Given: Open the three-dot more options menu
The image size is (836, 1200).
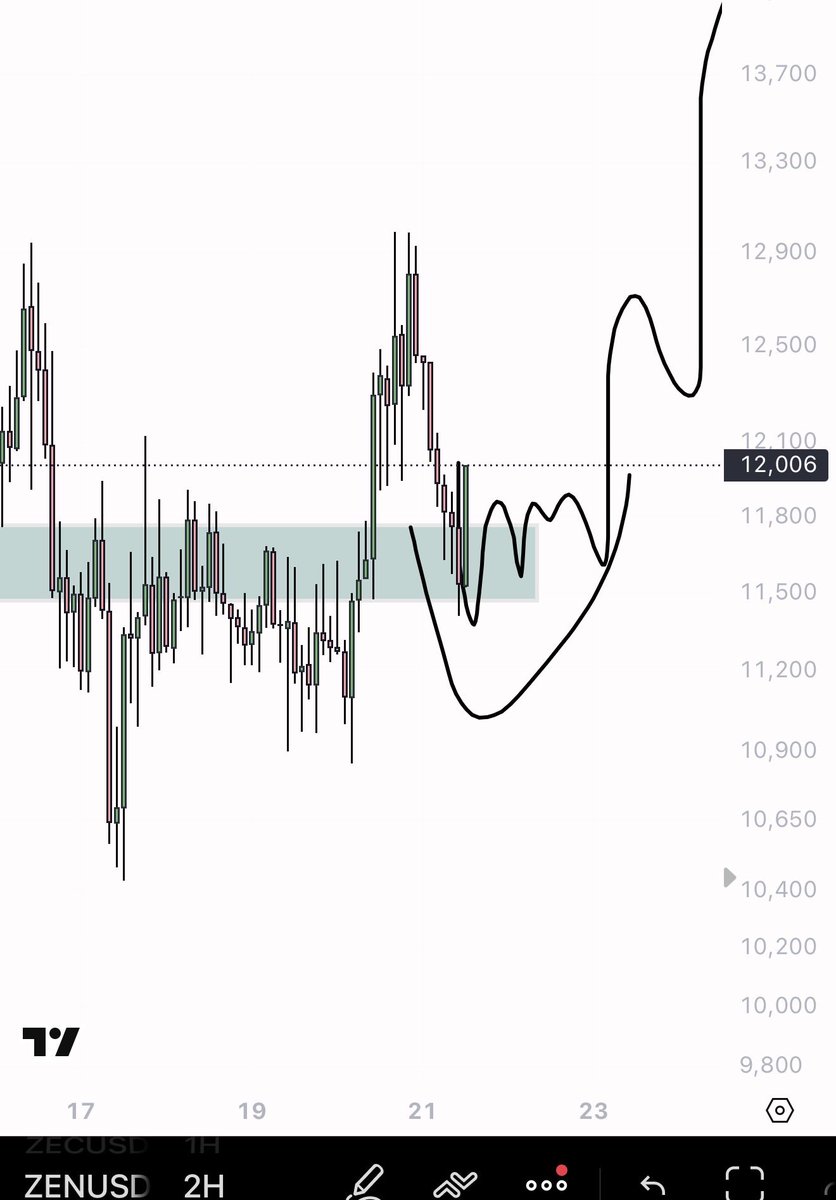Looking at the screenshot, I should pos(546,1184).
